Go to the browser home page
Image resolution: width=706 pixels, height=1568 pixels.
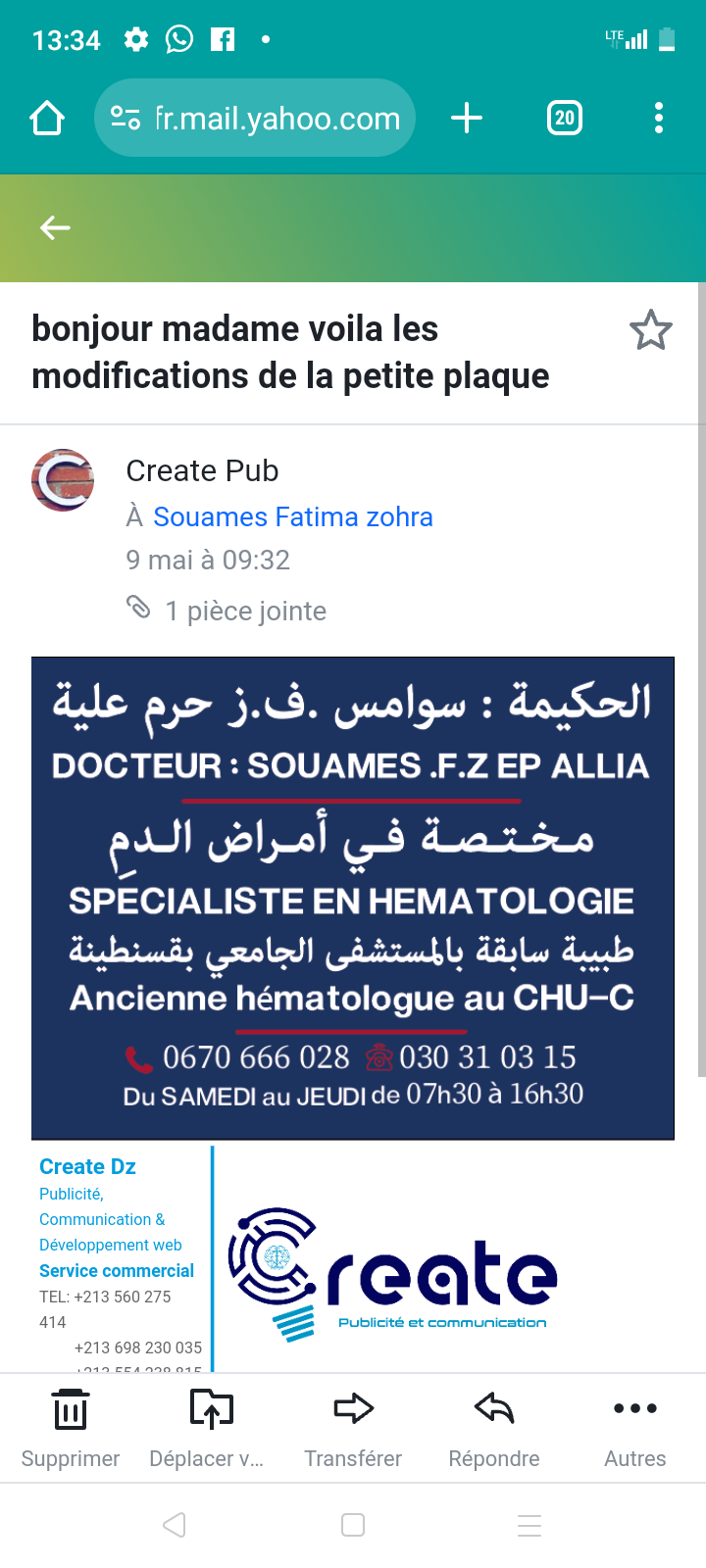(47, 119)
